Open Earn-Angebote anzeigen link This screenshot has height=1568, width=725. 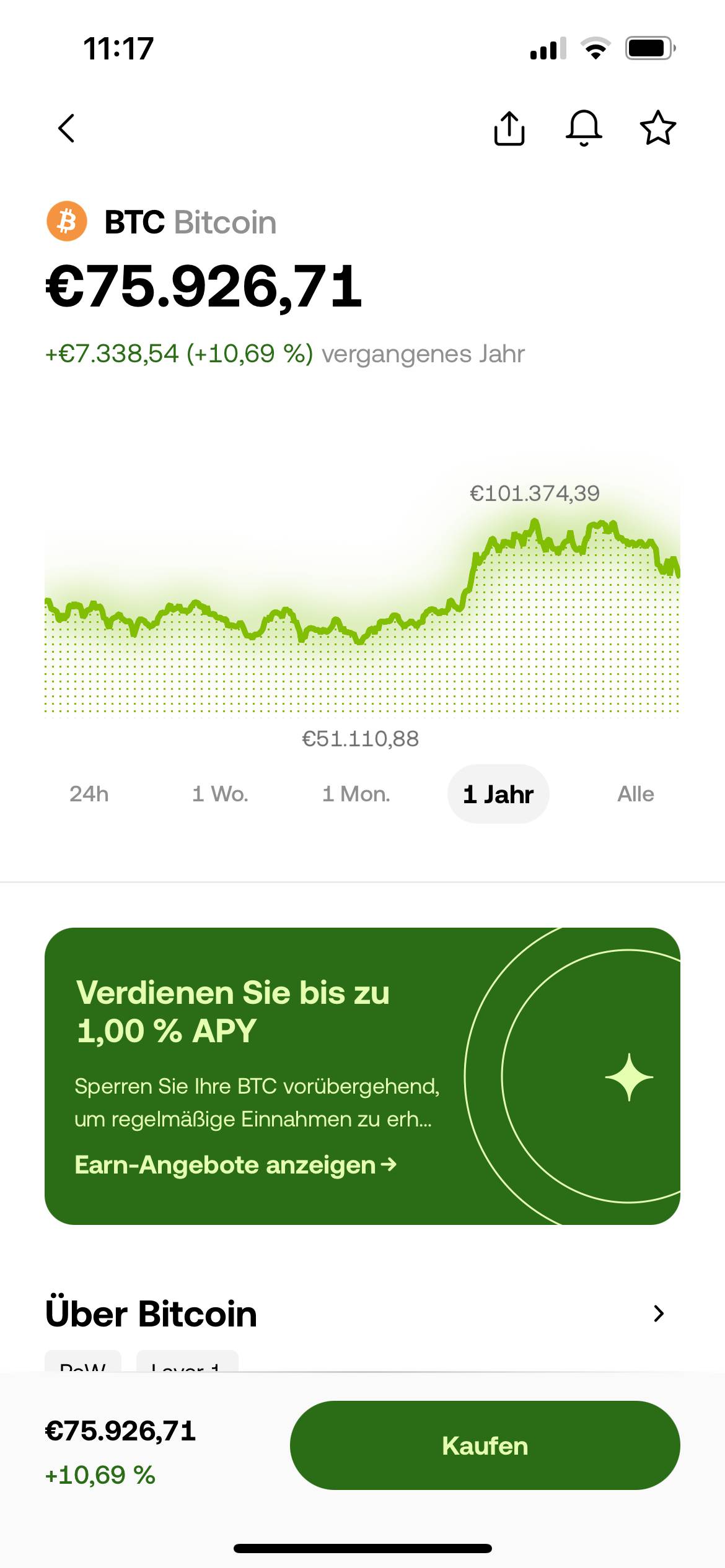click(x=235, y=1165)
